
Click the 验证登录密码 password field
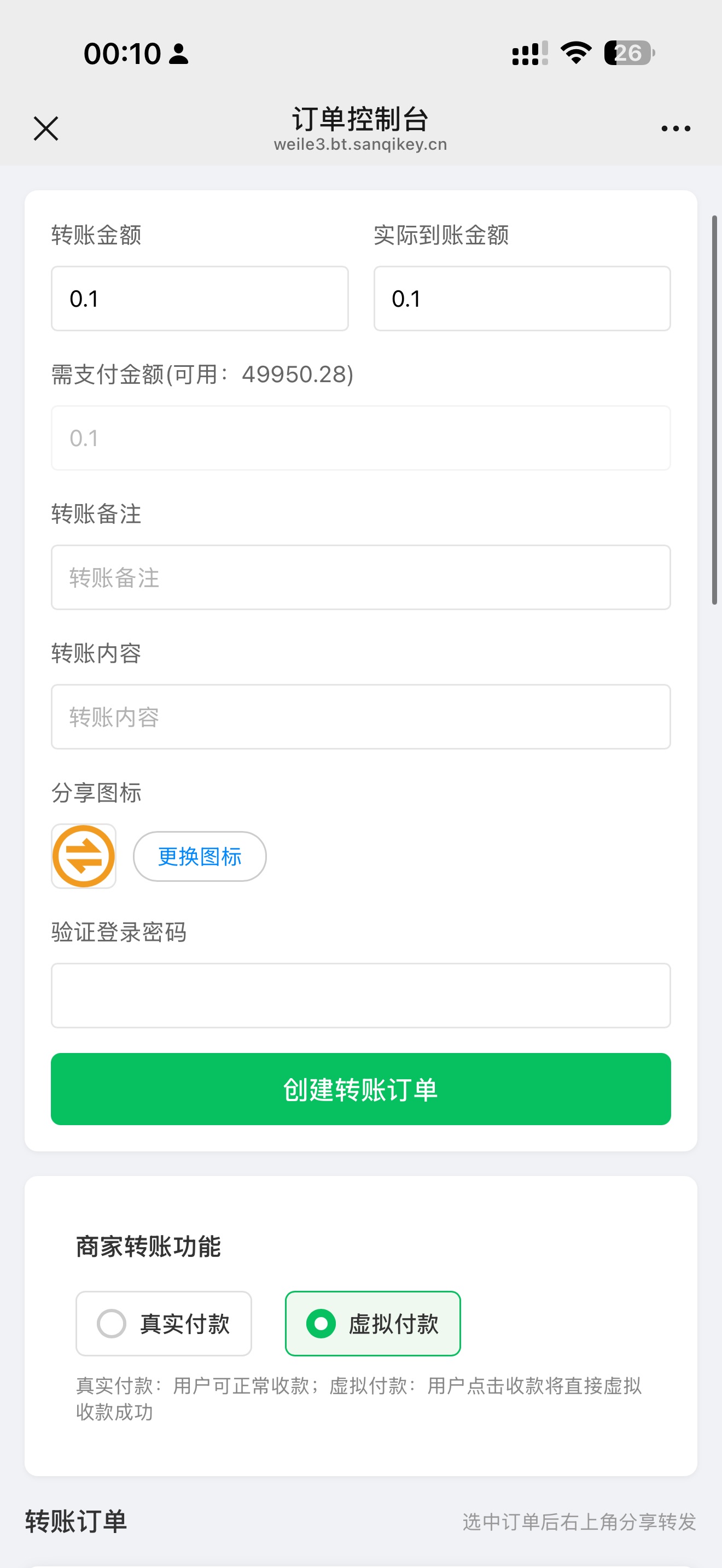click(x=360, y=996)
